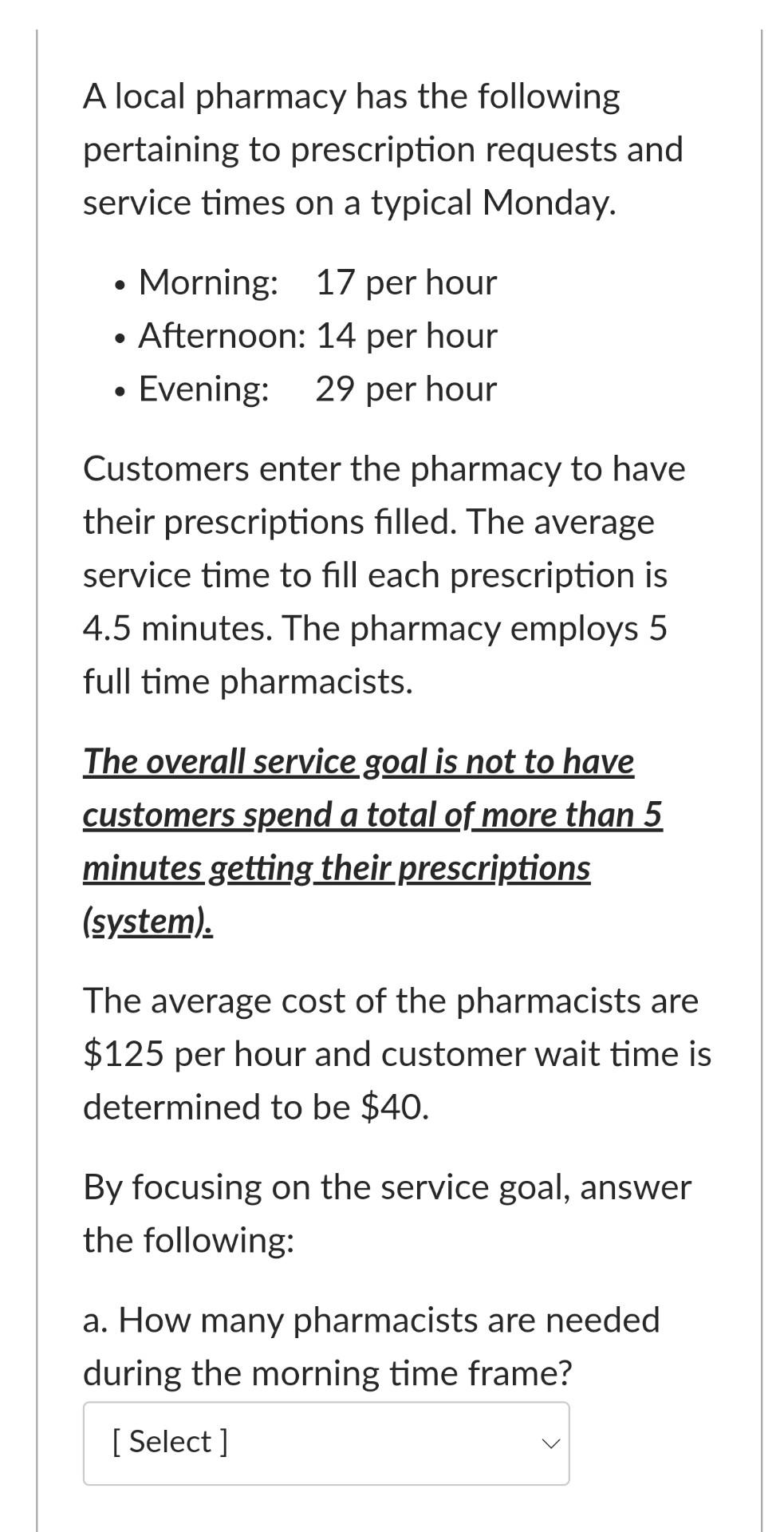This screenshot has height=1532, width=784.
Task: Click the left vertical divider line
Action: (x=37, y=766)
